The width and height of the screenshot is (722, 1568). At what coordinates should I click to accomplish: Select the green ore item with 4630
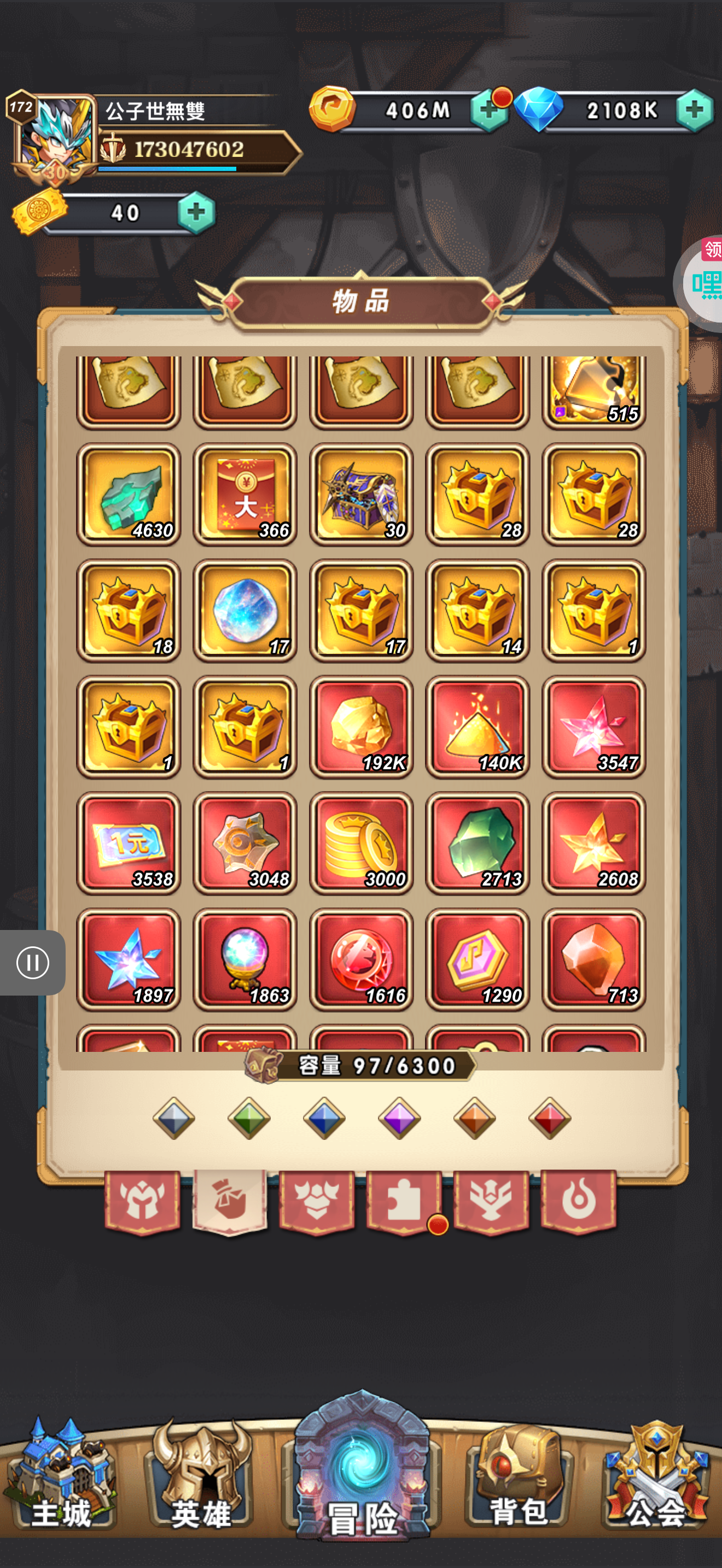tap(129, 494)
